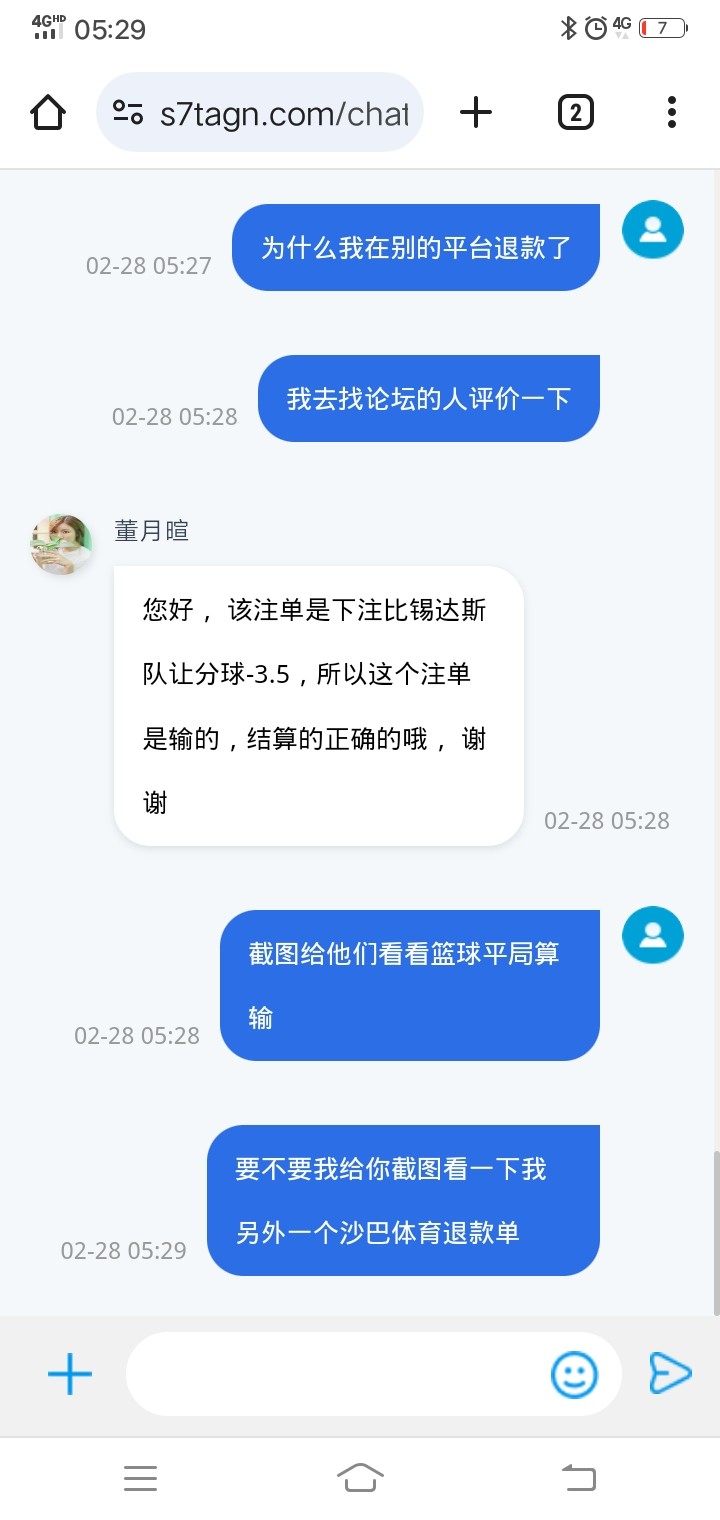Viewport: 720px width, 1520px height.
Task: Send the message with the arrow icon
Action: [670, 1373]
